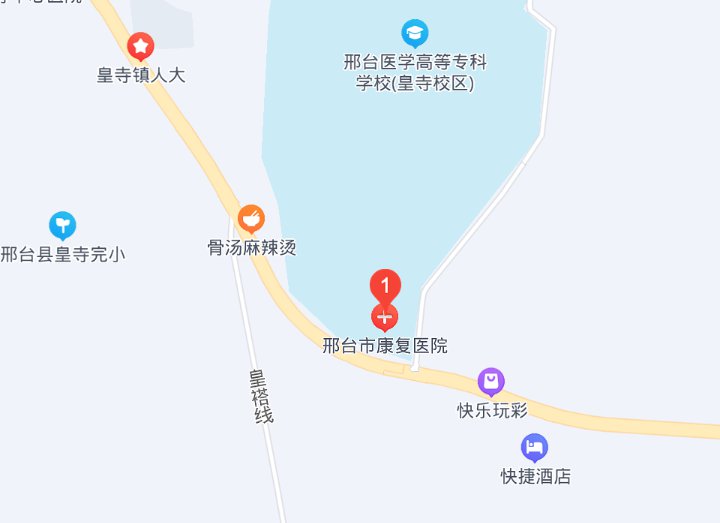Select the 邢台县皇寺完小 school marker
This screenshot has height=523, width=720.
(62, 225)
